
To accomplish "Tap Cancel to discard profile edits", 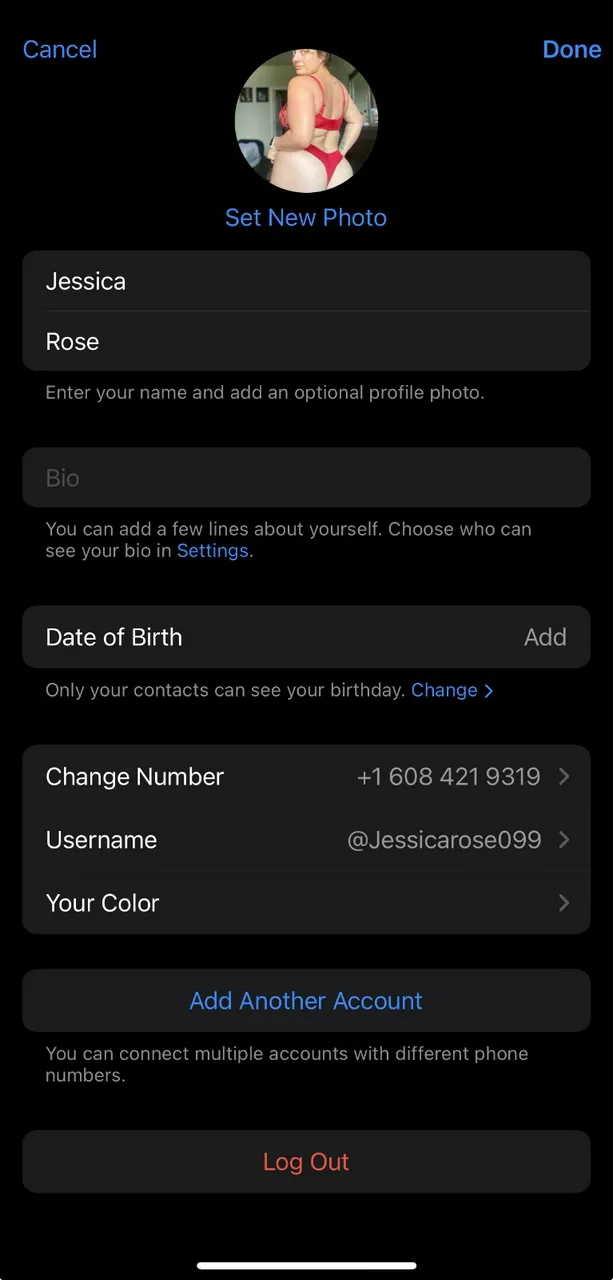I will pyautogui.click(x=60, y=49).
